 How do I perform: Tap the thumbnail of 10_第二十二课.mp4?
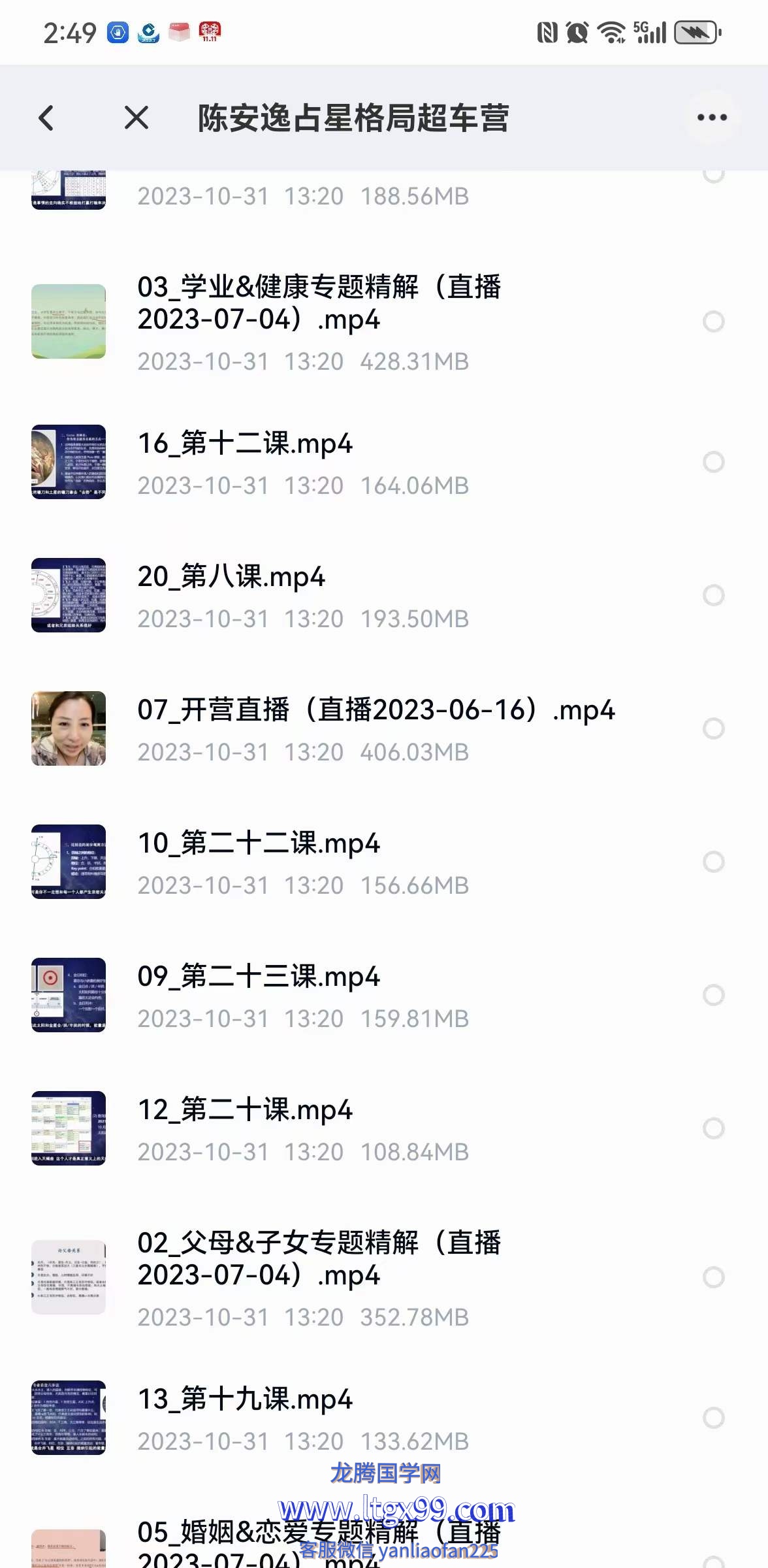(69, 862)
